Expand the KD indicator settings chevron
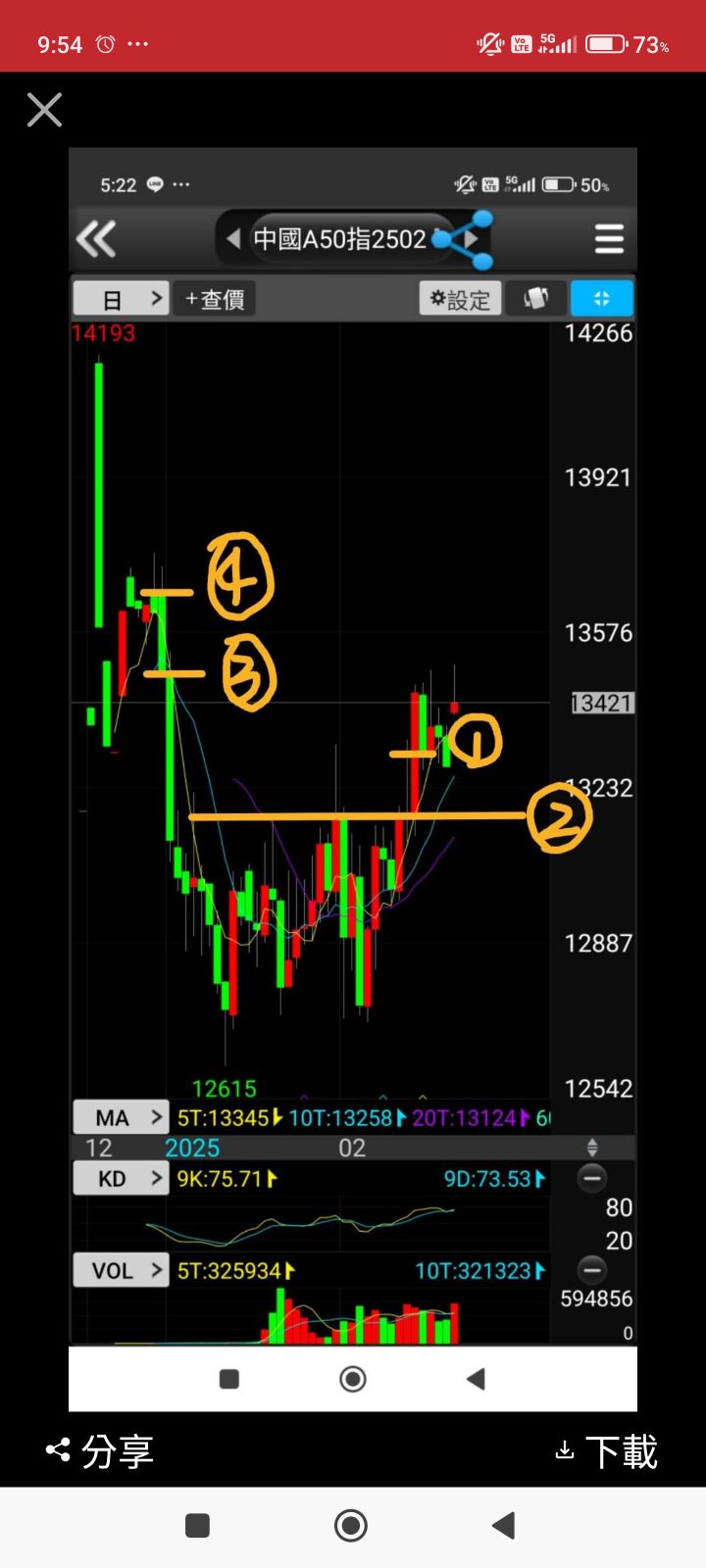This screenshot has height=1568, width=706. 157,1178
